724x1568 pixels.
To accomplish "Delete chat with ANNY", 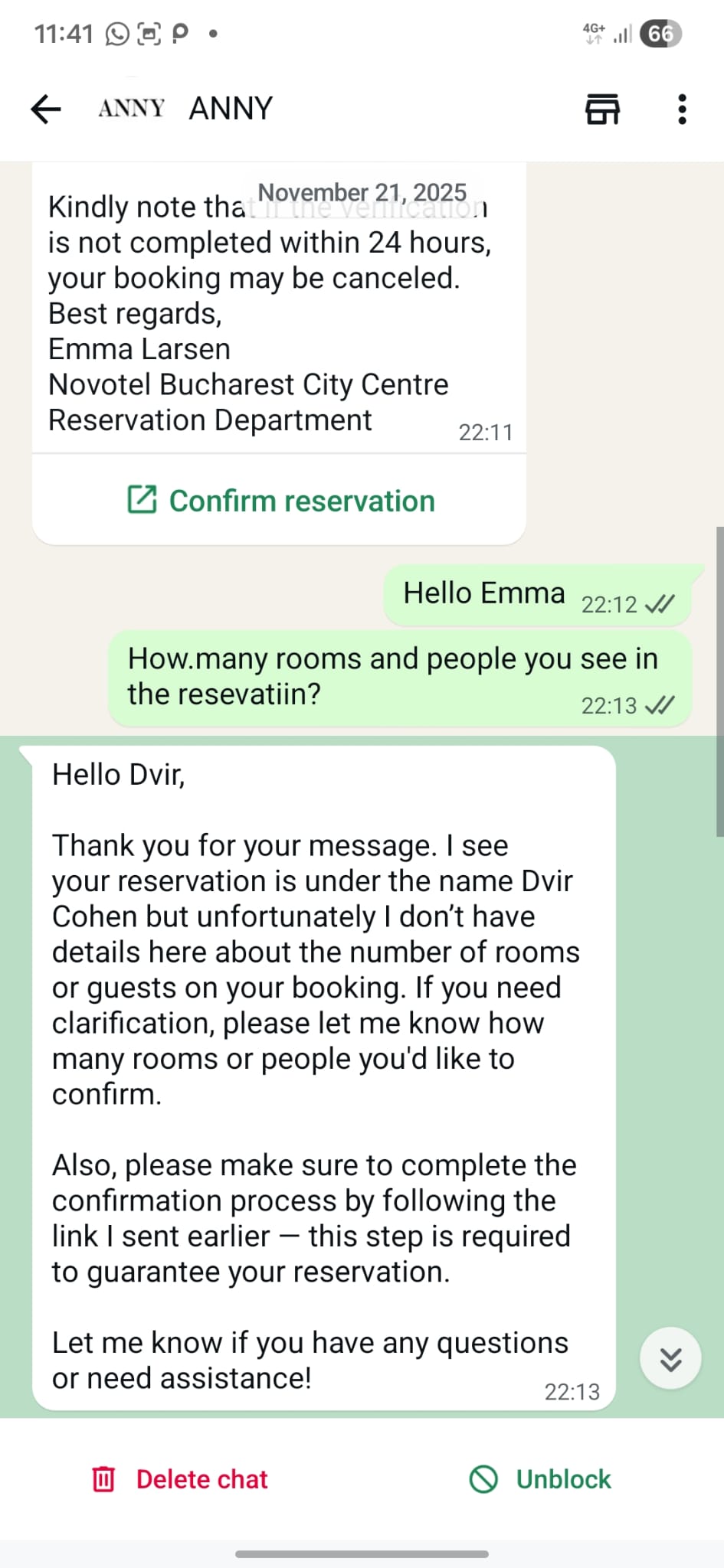I will [x=180, y=1479].
